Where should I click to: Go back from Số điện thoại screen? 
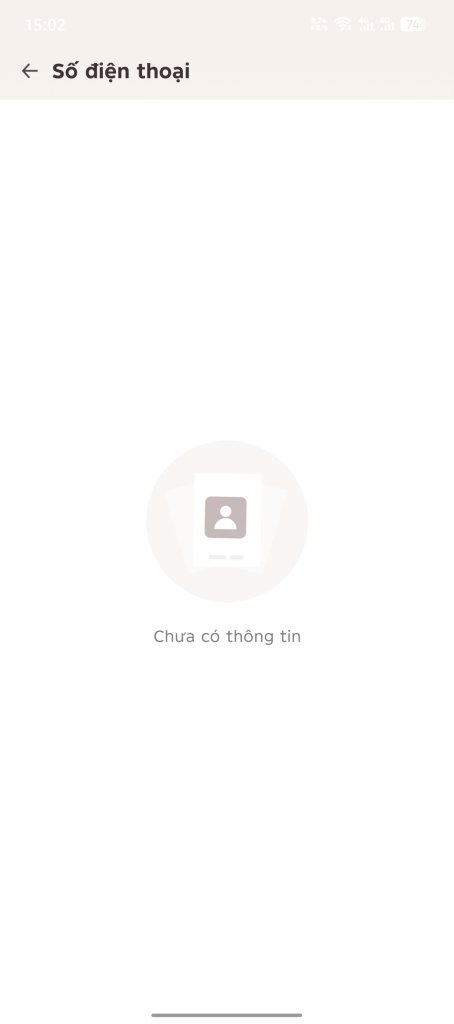[x=29, y=71]
